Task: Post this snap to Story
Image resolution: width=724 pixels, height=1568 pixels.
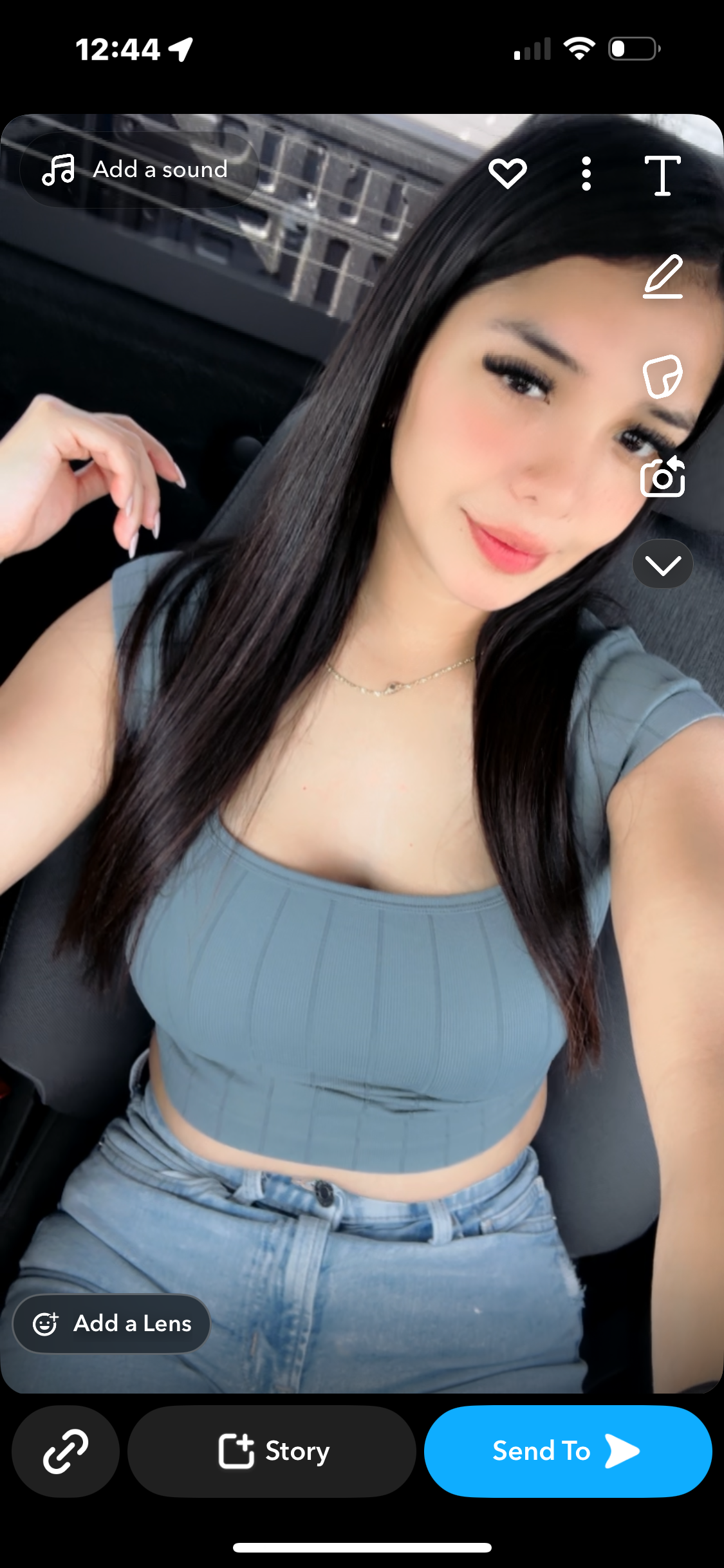Action: click(x=272, y=1451)
